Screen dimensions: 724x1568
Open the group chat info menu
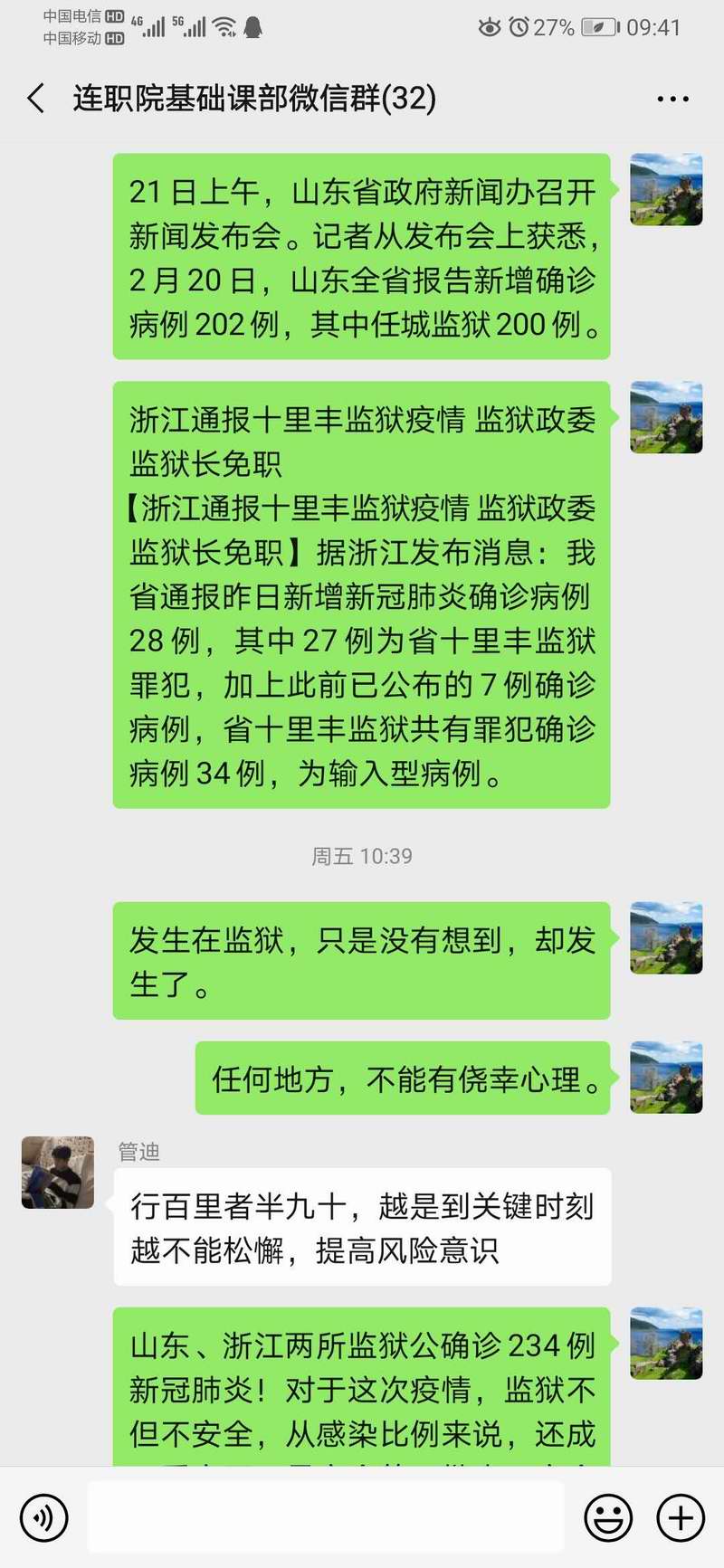(672, 100)
